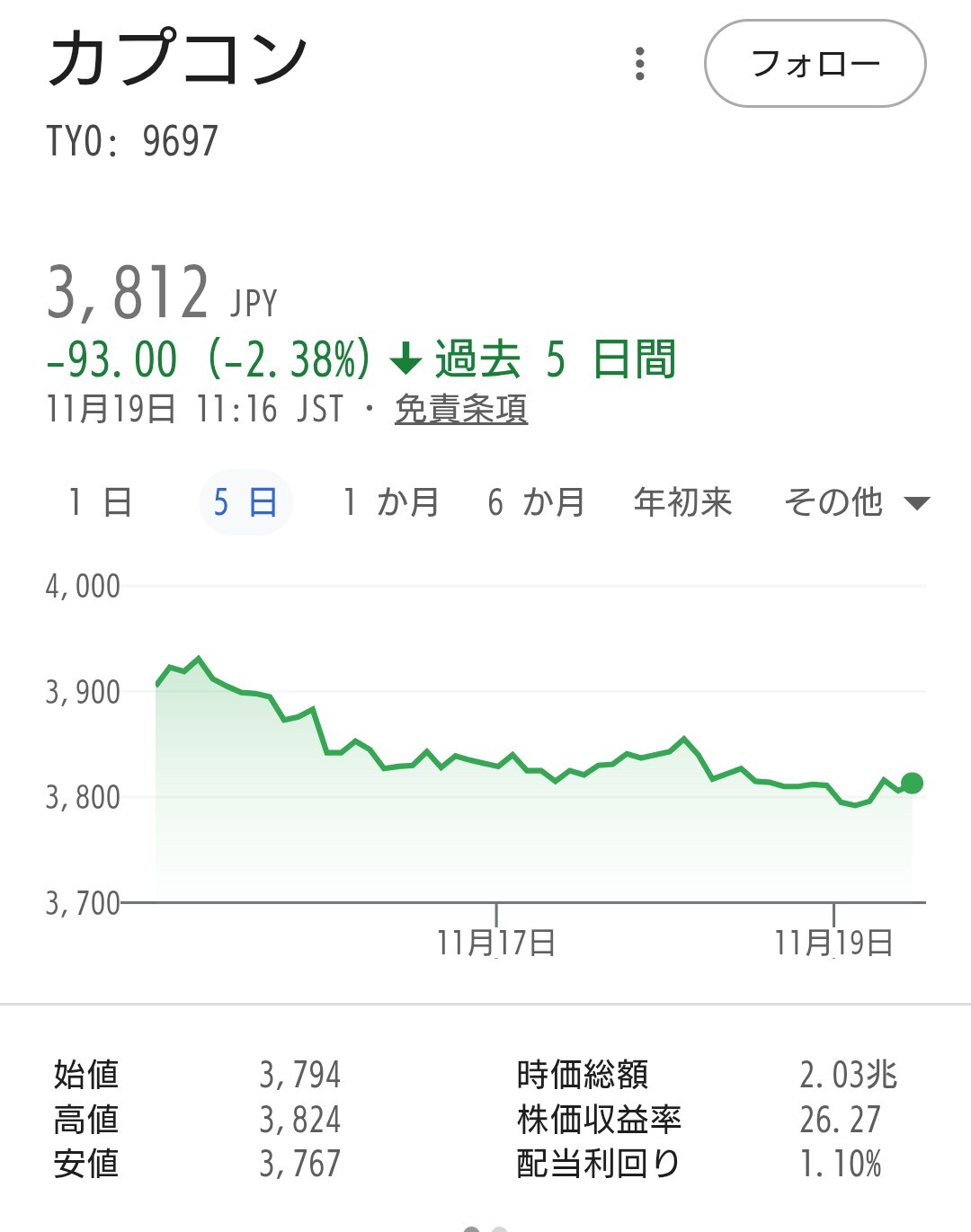Show the 1 か月 chart range
The width and height of the screenshot is (971, 1232).
coord(391,502)
